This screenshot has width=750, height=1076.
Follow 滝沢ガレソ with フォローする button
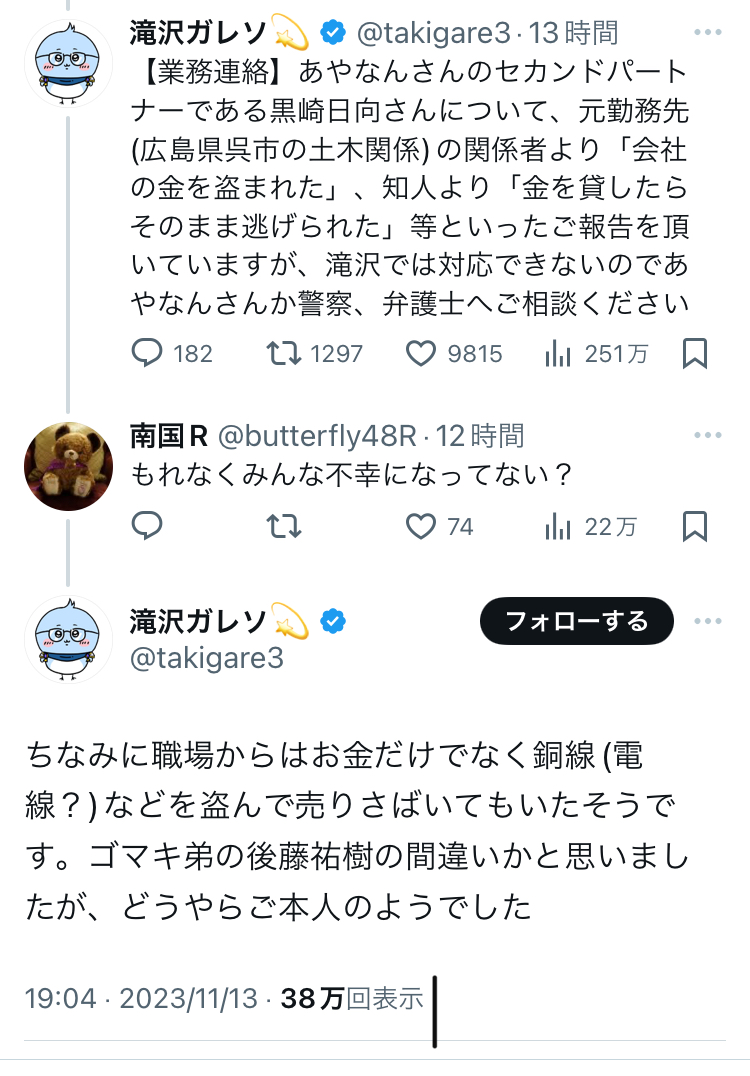576,622
